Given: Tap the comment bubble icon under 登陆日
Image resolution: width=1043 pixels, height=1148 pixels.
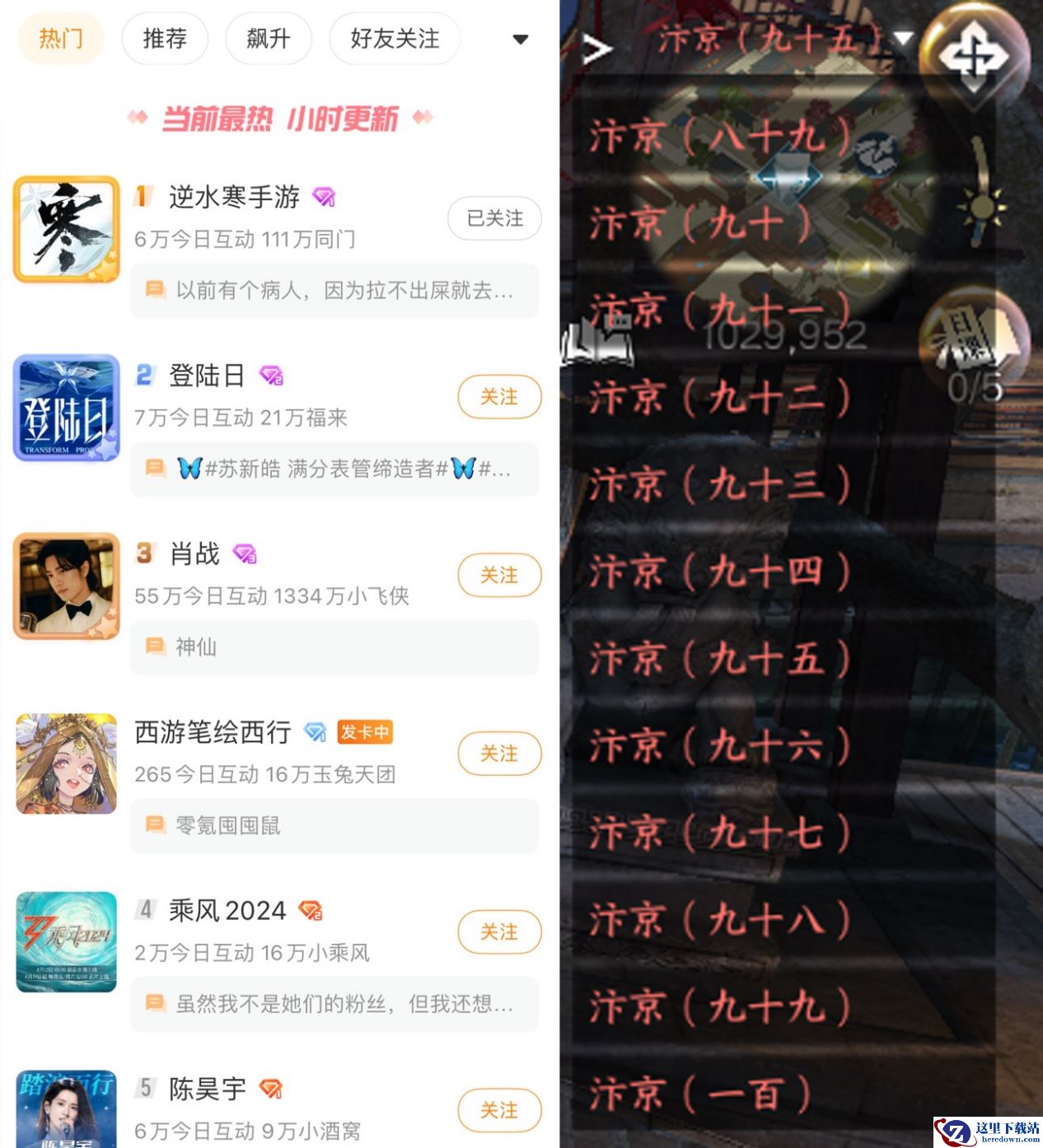Looking at the screenshot, I should (157, 469).
